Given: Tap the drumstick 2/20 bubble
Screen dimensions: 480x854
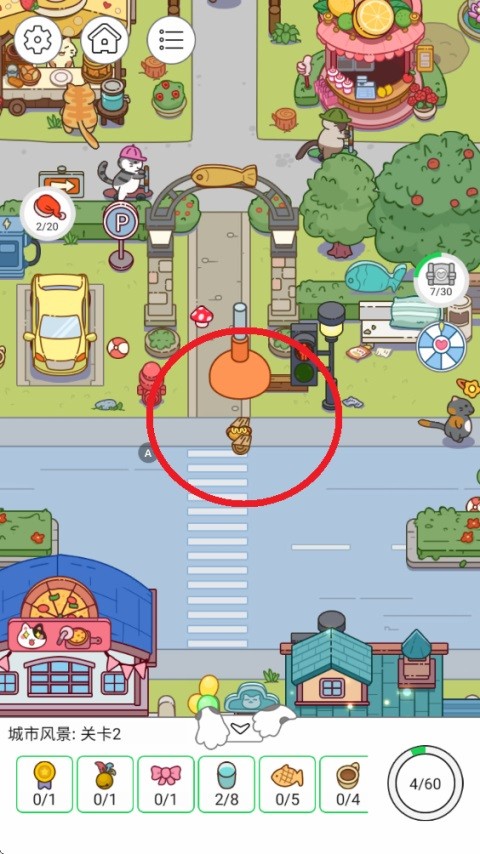Looking at the screenshot, I should click(47, 213).
